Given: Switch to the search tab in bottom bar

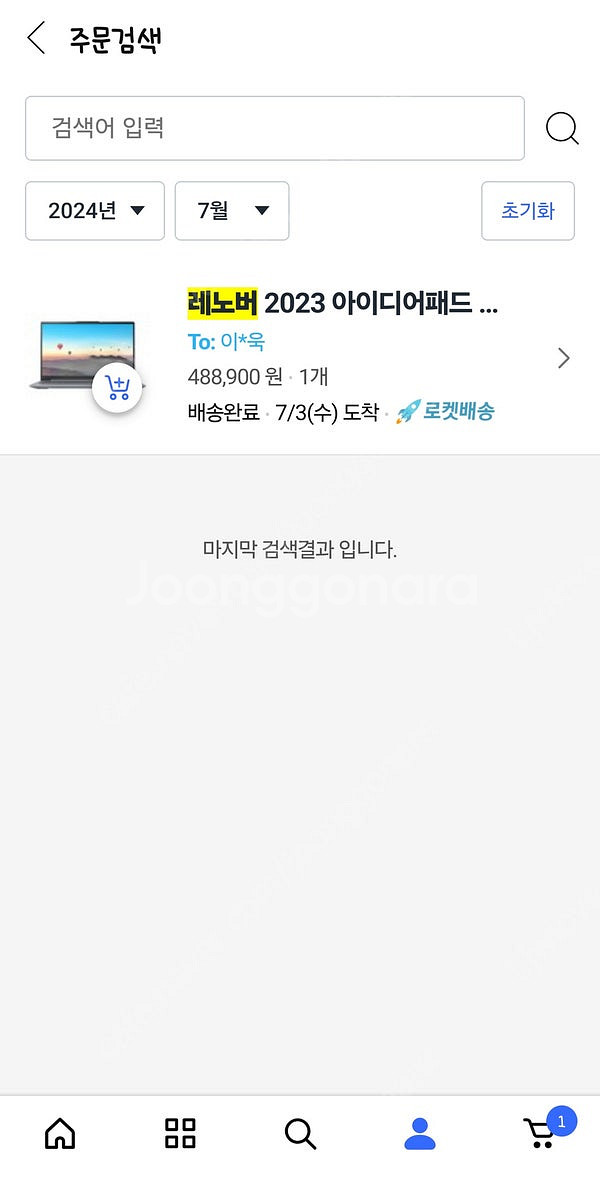Looking at the screenshot, I should [300, 1133].
